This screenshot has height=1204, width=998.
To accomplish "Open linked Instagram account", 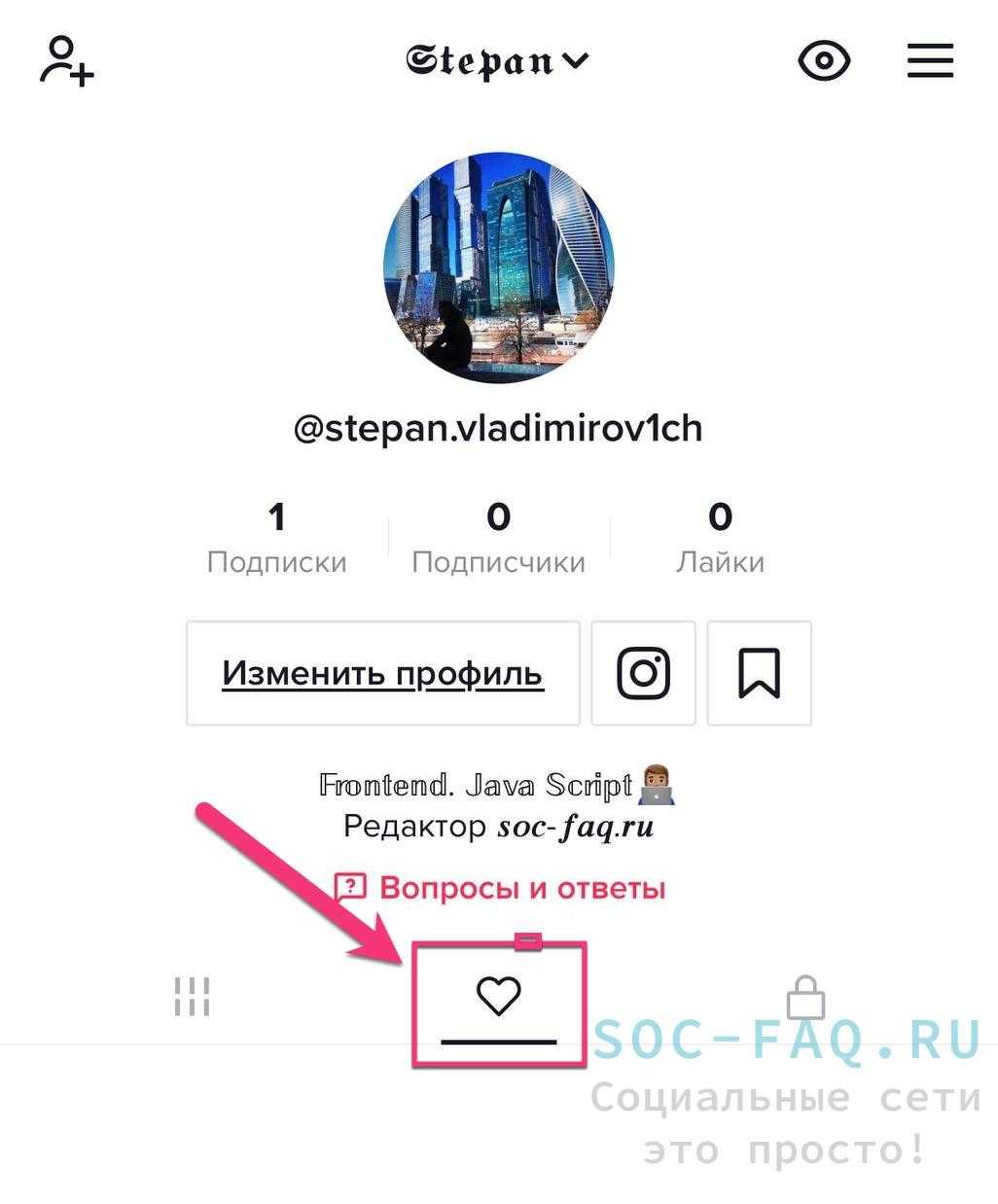I will point(643,673).
